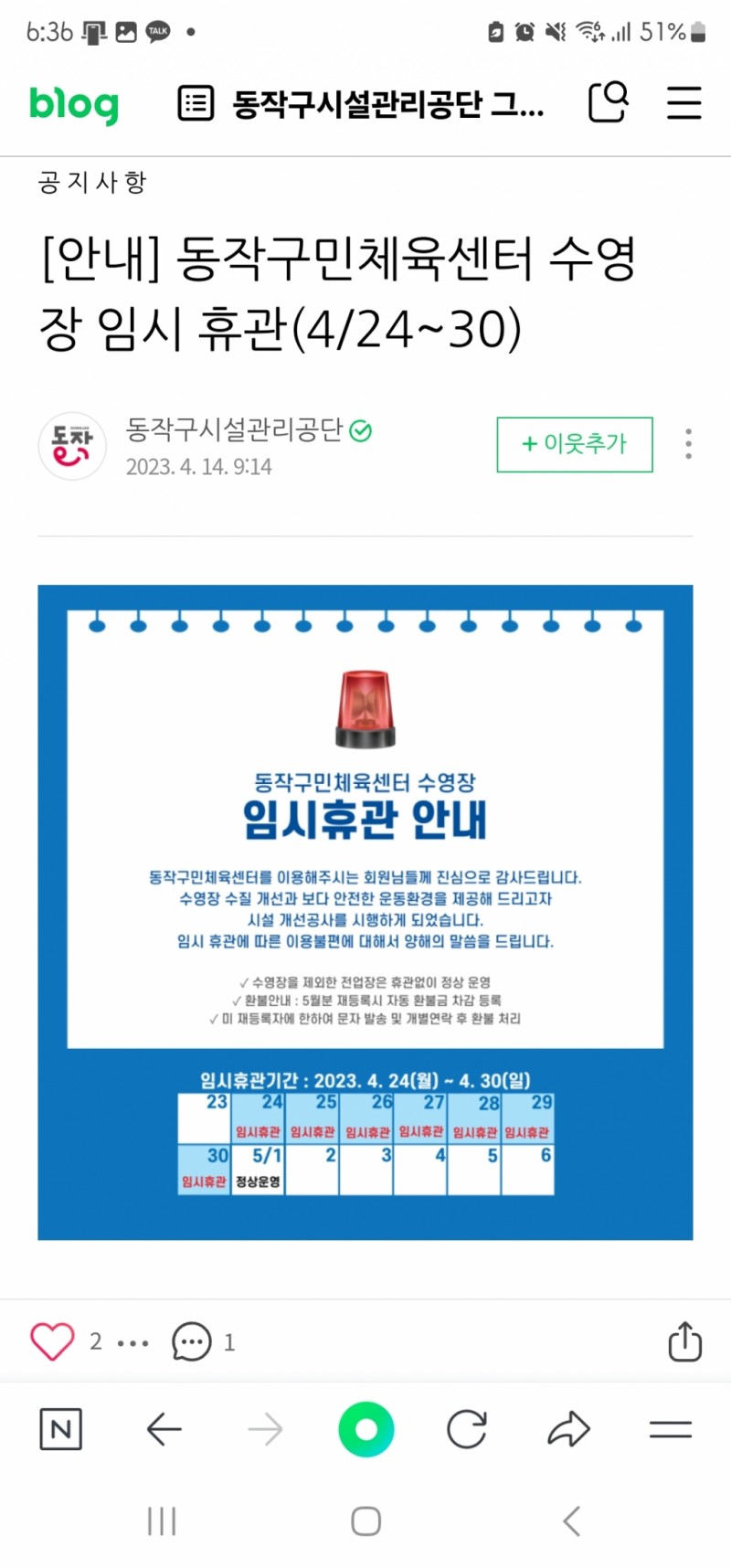Open the post list icon in header
This screenshot has width=731, height=1568.
click(x=196, y=104)
